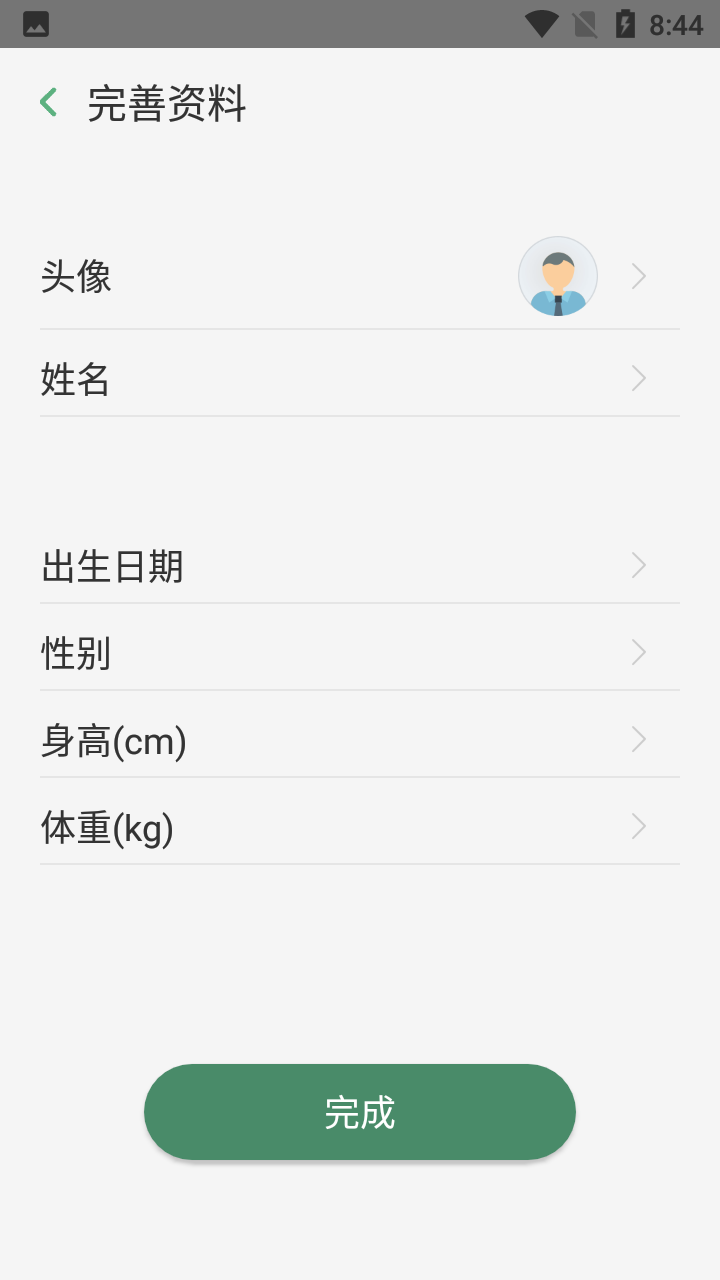Expand the 体重(kg) row
Viewport: 720px width, 1280px height.
coord(637,826)
